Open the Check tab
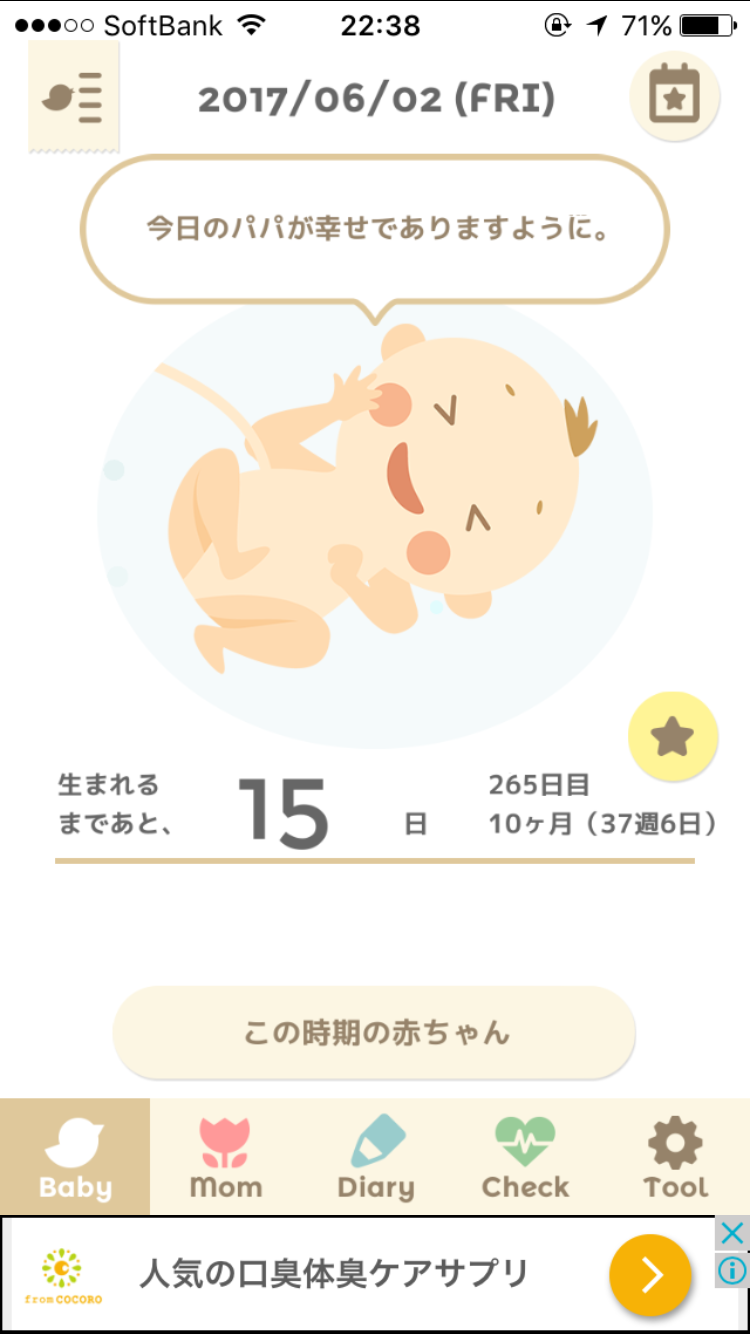750x1334 pixels. click(525, 1157)
